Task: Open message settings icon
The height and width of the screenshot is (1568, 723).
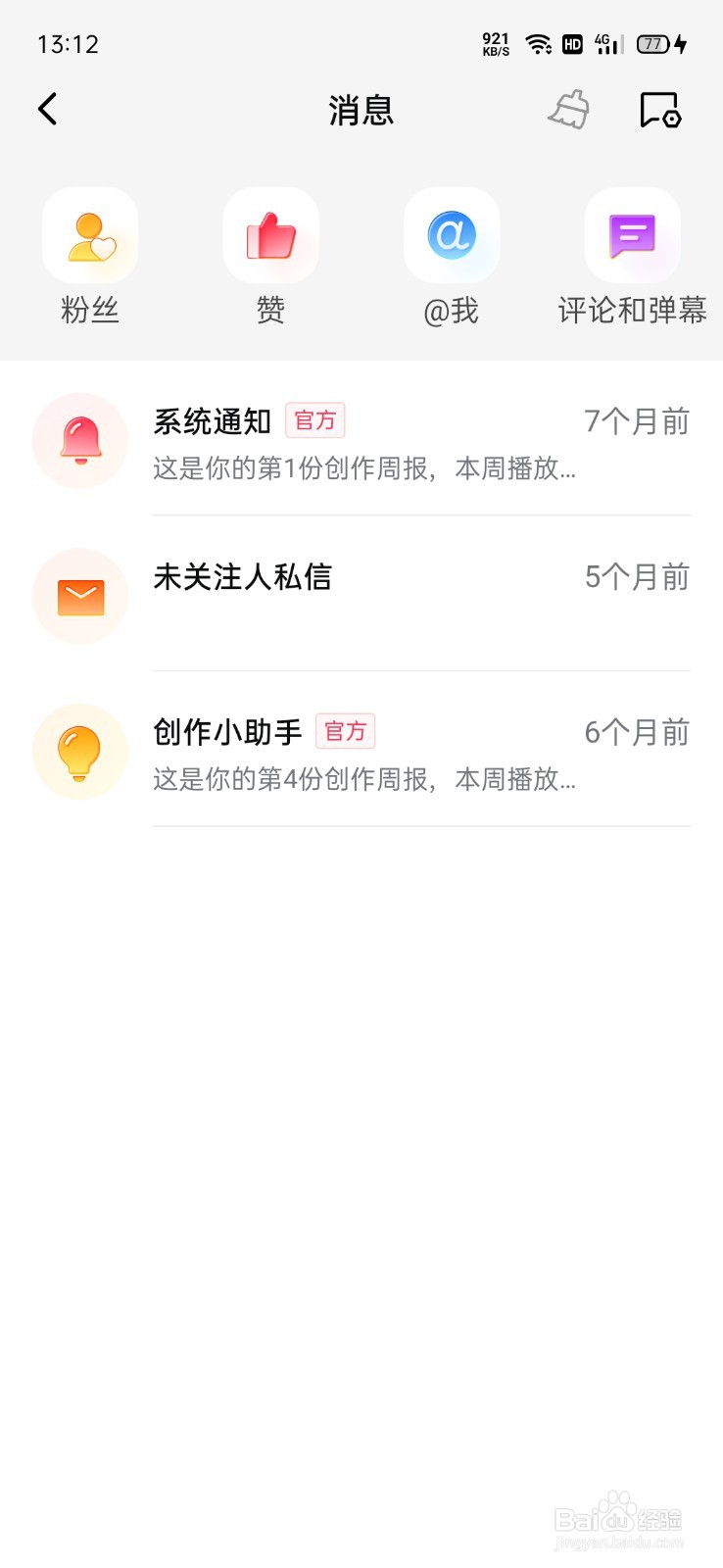Action: point(659,110)
